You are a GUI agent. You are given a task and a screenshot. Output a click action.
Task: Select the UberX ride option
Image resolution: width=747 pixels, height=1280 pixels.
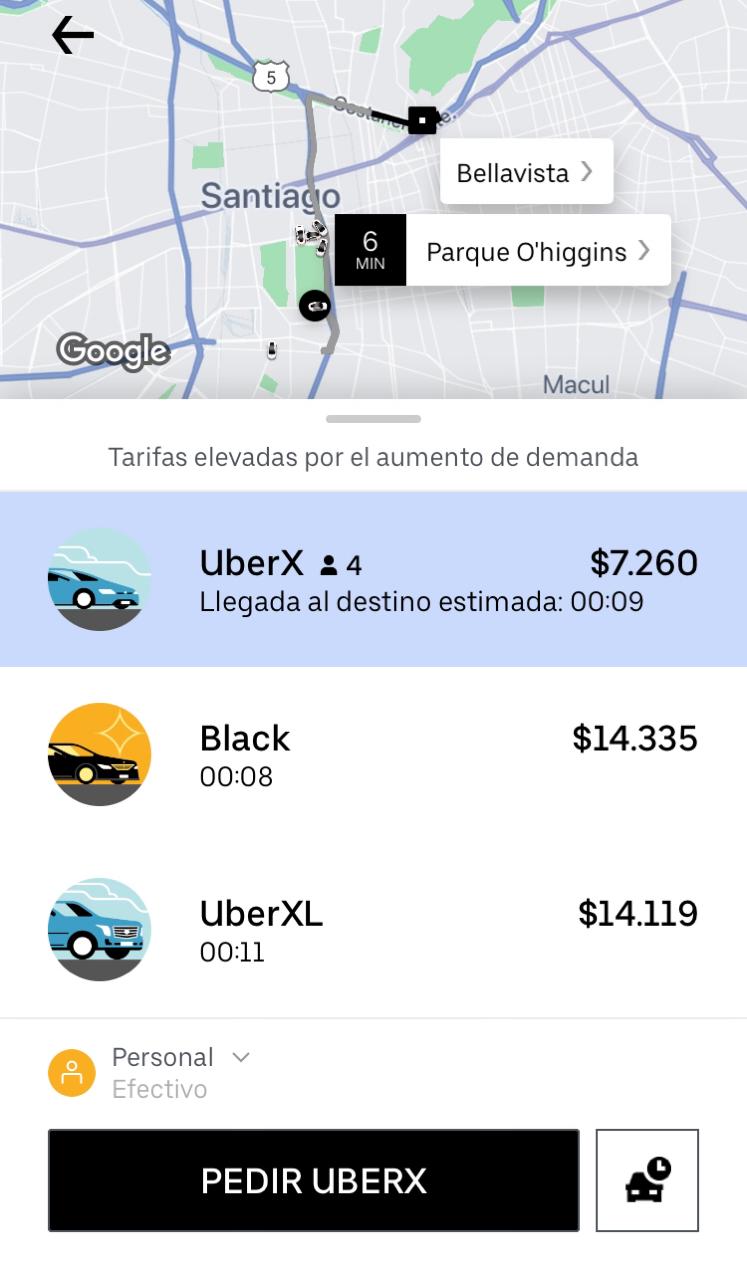coord(373,579)
